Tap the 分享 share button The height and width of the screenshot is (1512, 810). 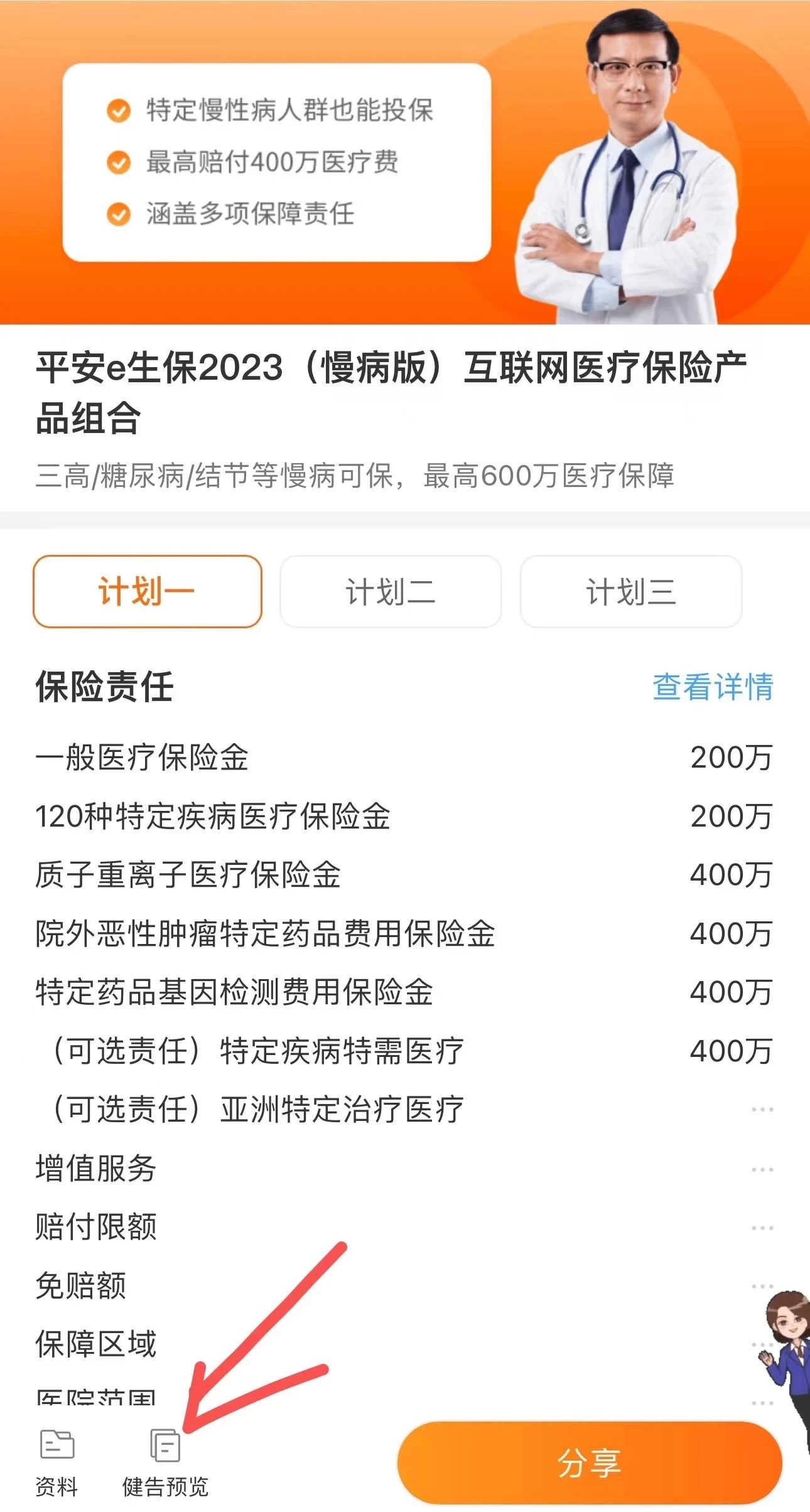(590, 1462)
